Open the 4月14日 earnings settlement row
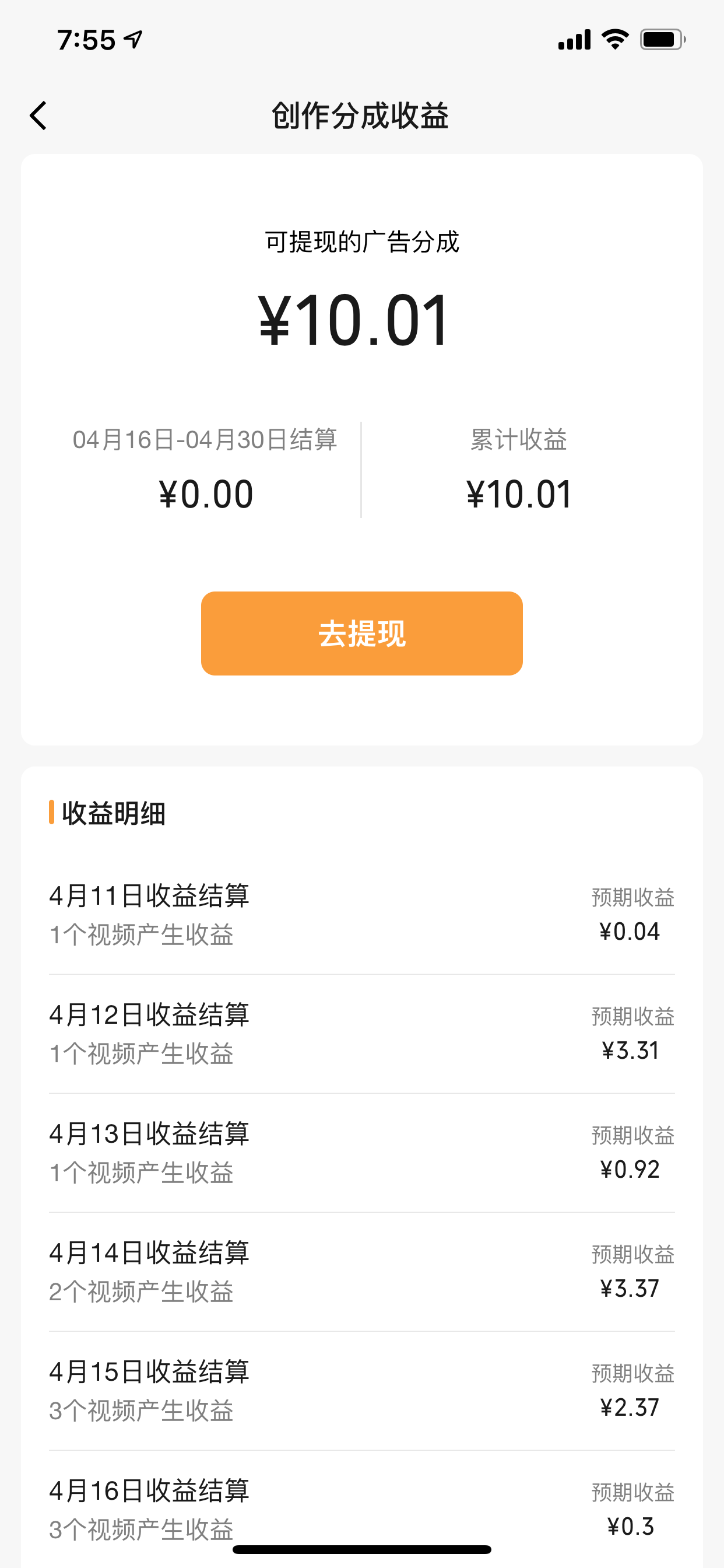Viewport: 724px width, 1568px height. tap(361, 1271)
